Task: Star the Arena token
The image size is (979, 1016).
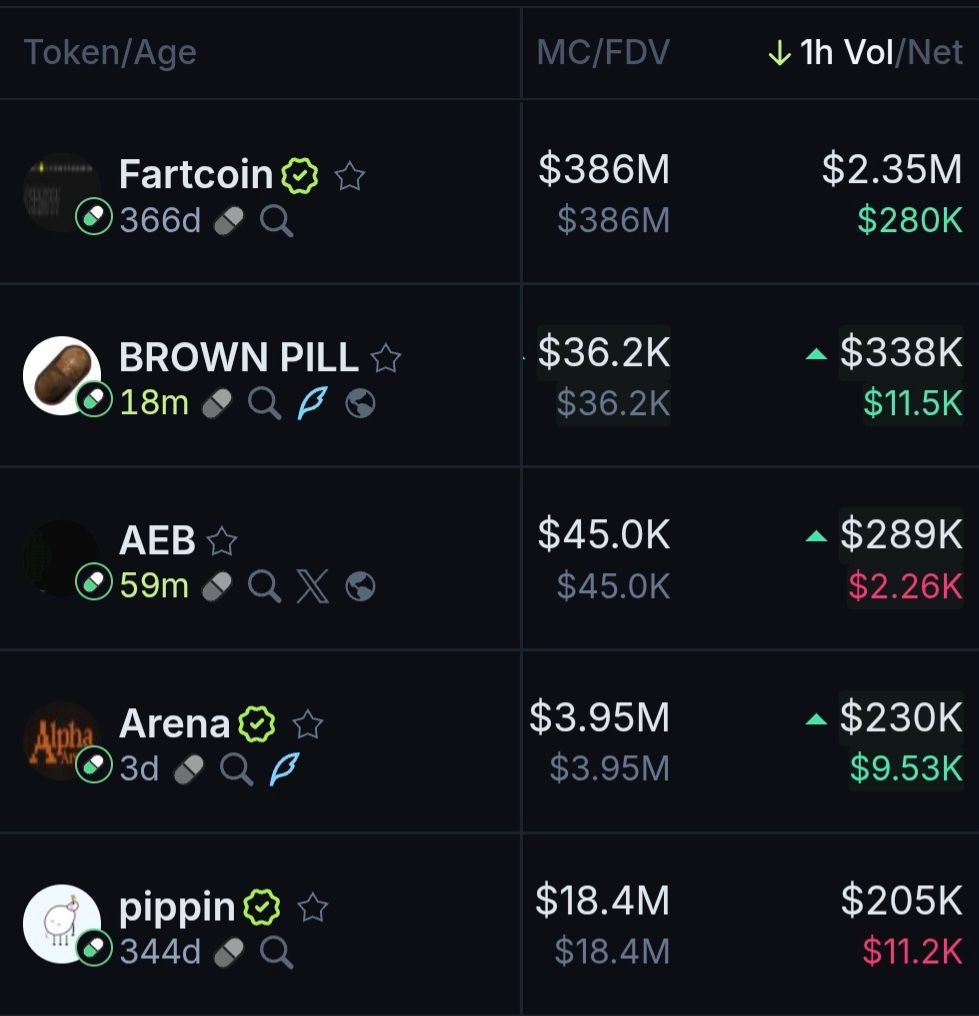Action: coord(307,724)
